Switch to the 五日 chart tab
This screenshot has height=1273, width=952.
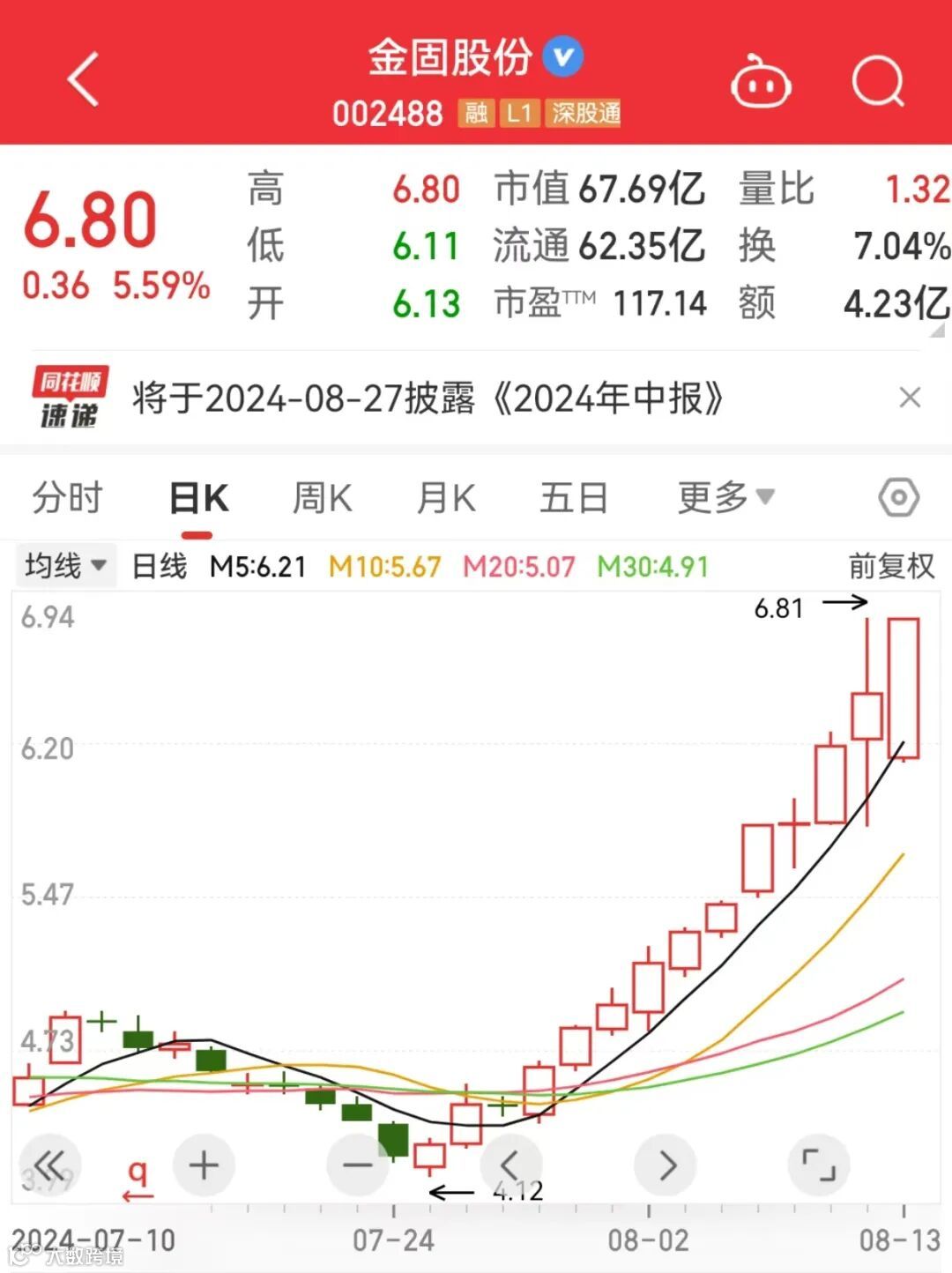(x=574, y=498)
